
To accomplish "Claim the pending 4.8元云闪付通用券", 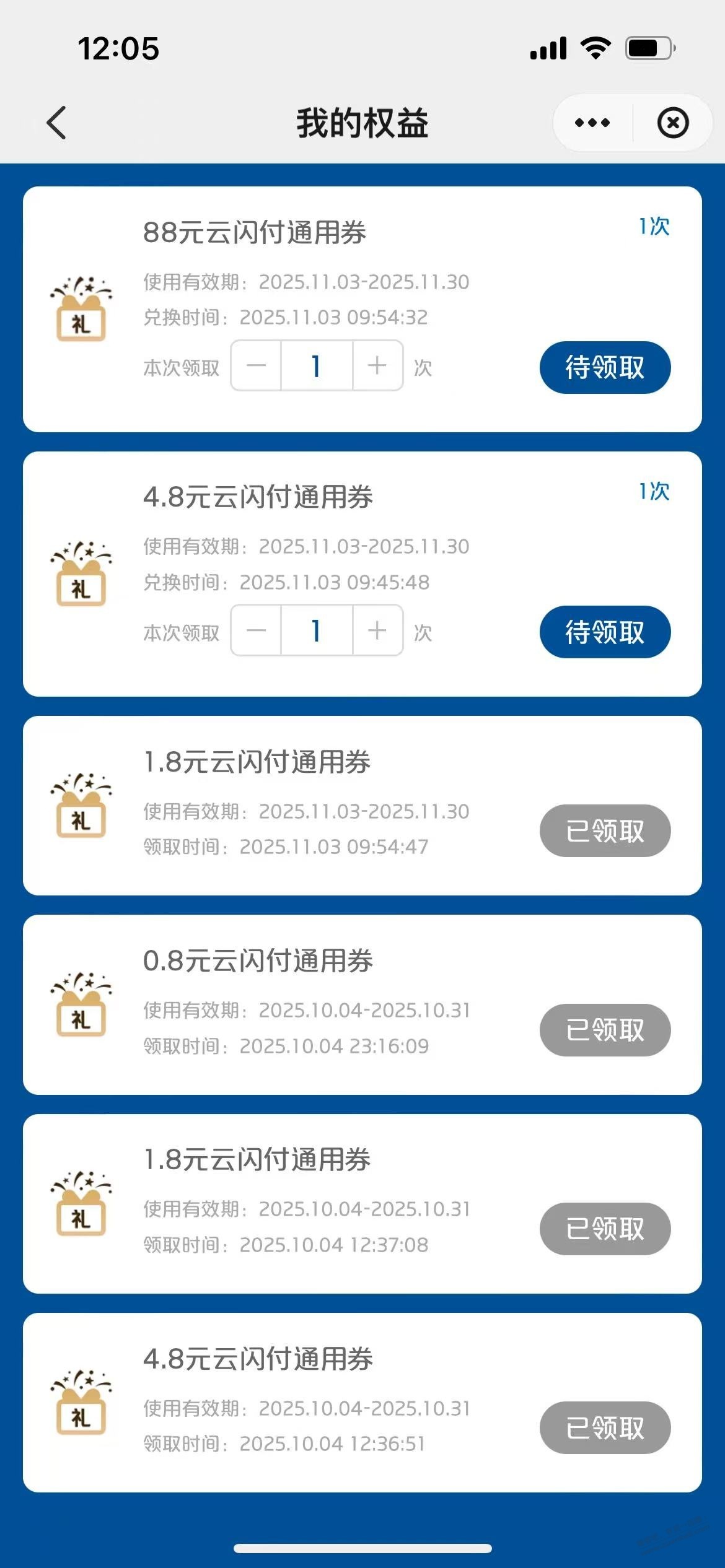I will coord(605,632).
